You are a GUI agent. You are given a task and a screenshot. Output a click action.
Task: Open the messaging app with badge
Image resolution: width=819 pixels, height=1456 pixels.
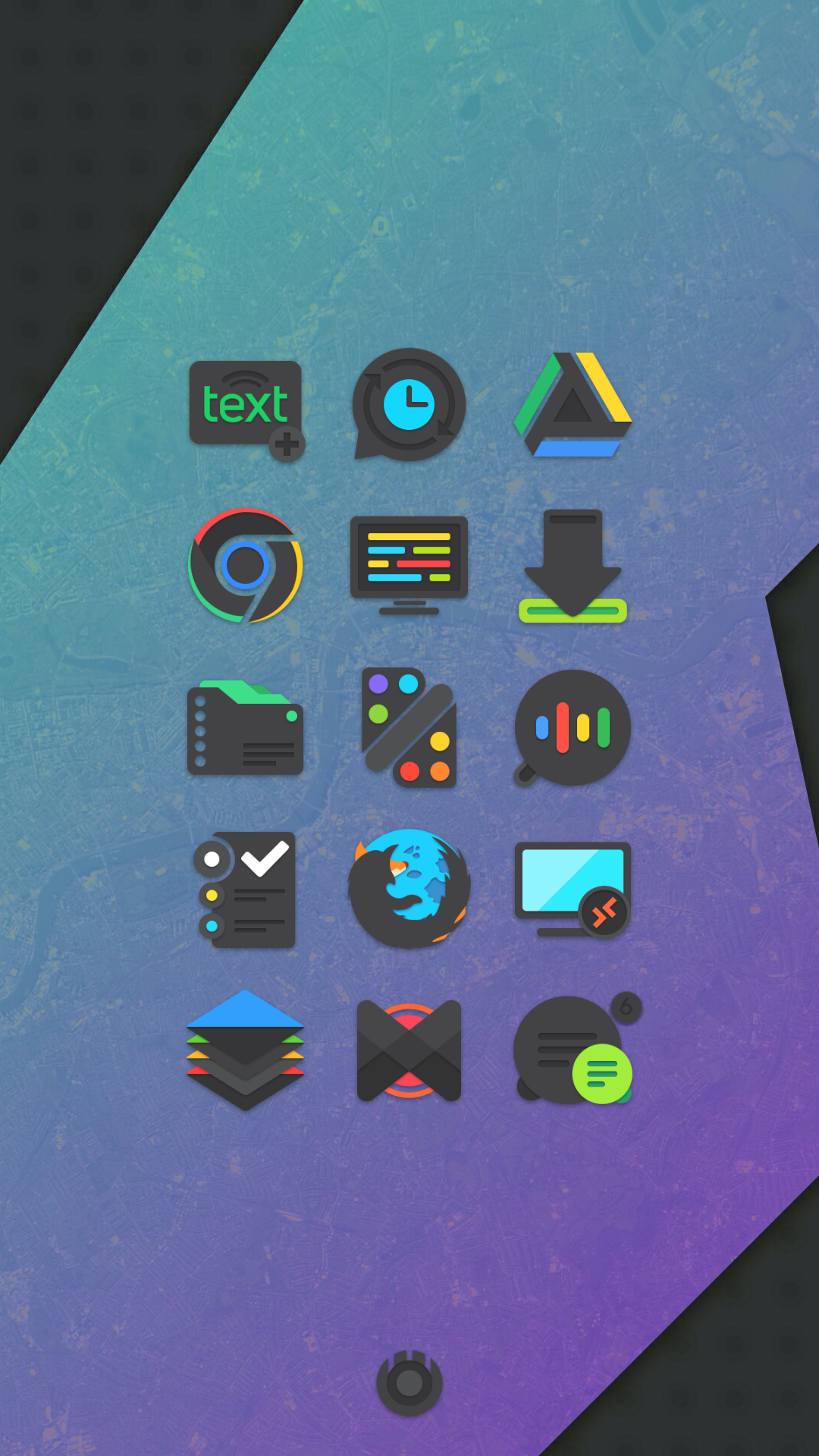coord(573,1051)
